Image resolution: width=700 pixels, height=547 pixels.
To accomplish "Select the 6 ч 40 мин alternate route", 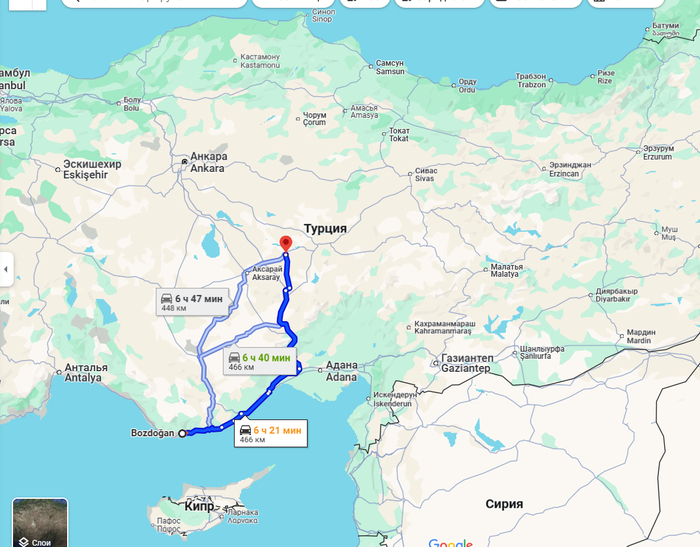I will [x=258, y=361].
